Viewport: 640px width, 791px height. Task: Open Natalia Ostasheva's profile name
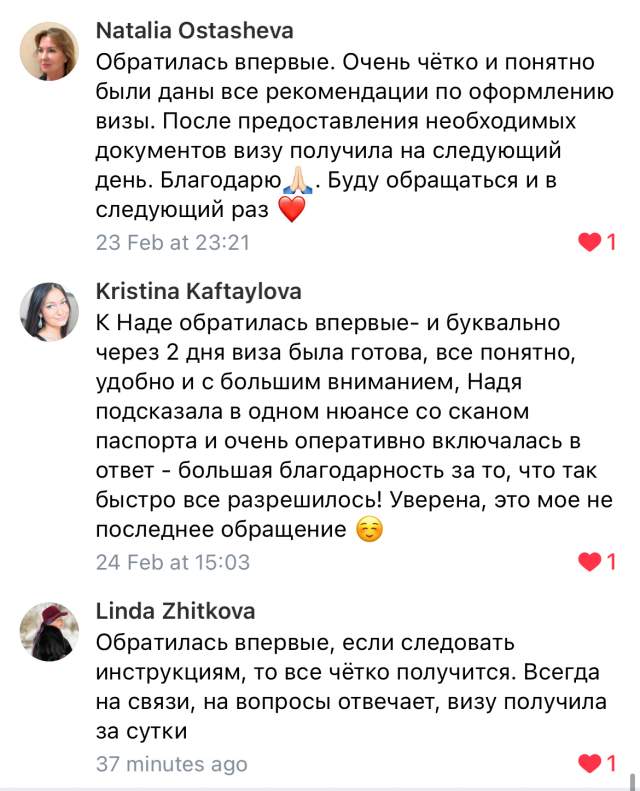tap(195, 31)
